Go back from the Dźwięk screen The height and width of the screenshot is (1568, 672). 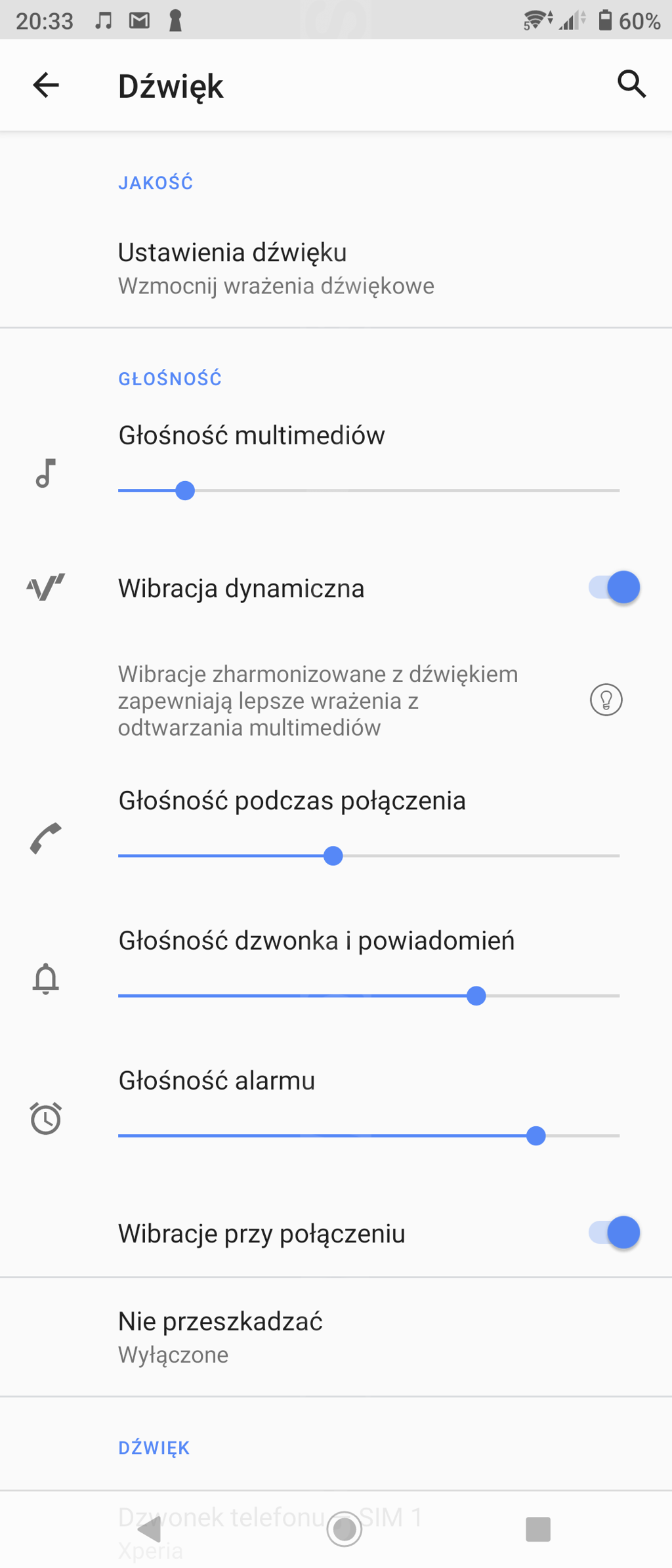tap(46, 85)
